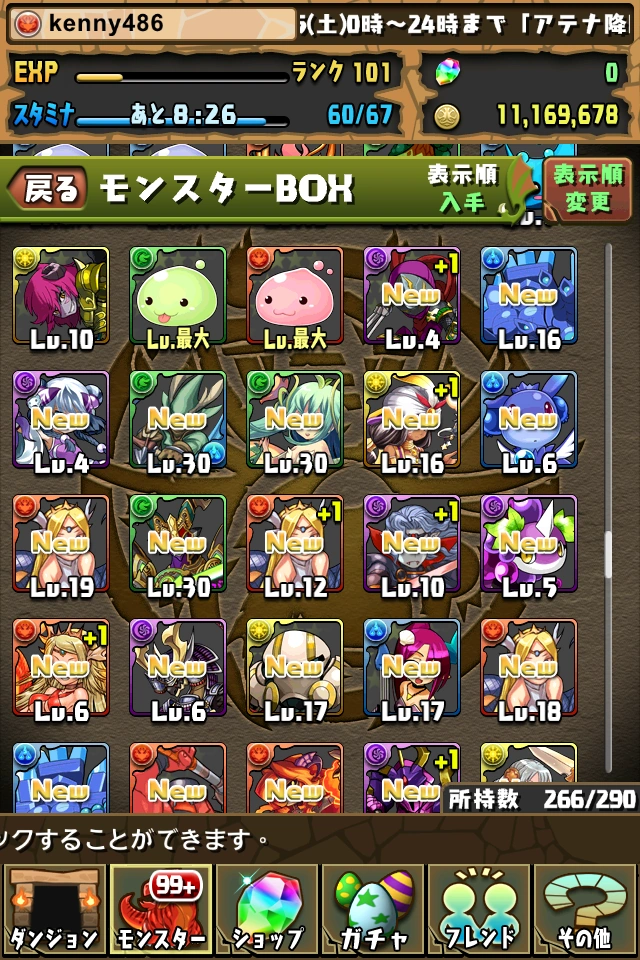640x960 pixels.
Task: Go to the ショップ tab
Action: 266,910
